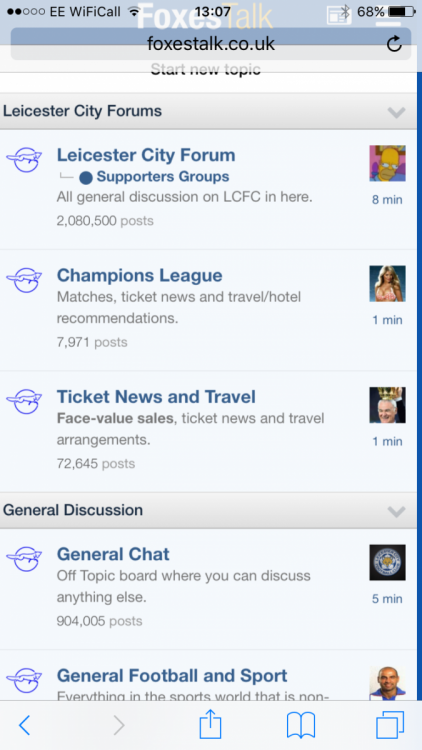Open the Ticket News and Travel board
This screenshot has height=750, width=422.
pyautogui.click(x=156, y=397)
